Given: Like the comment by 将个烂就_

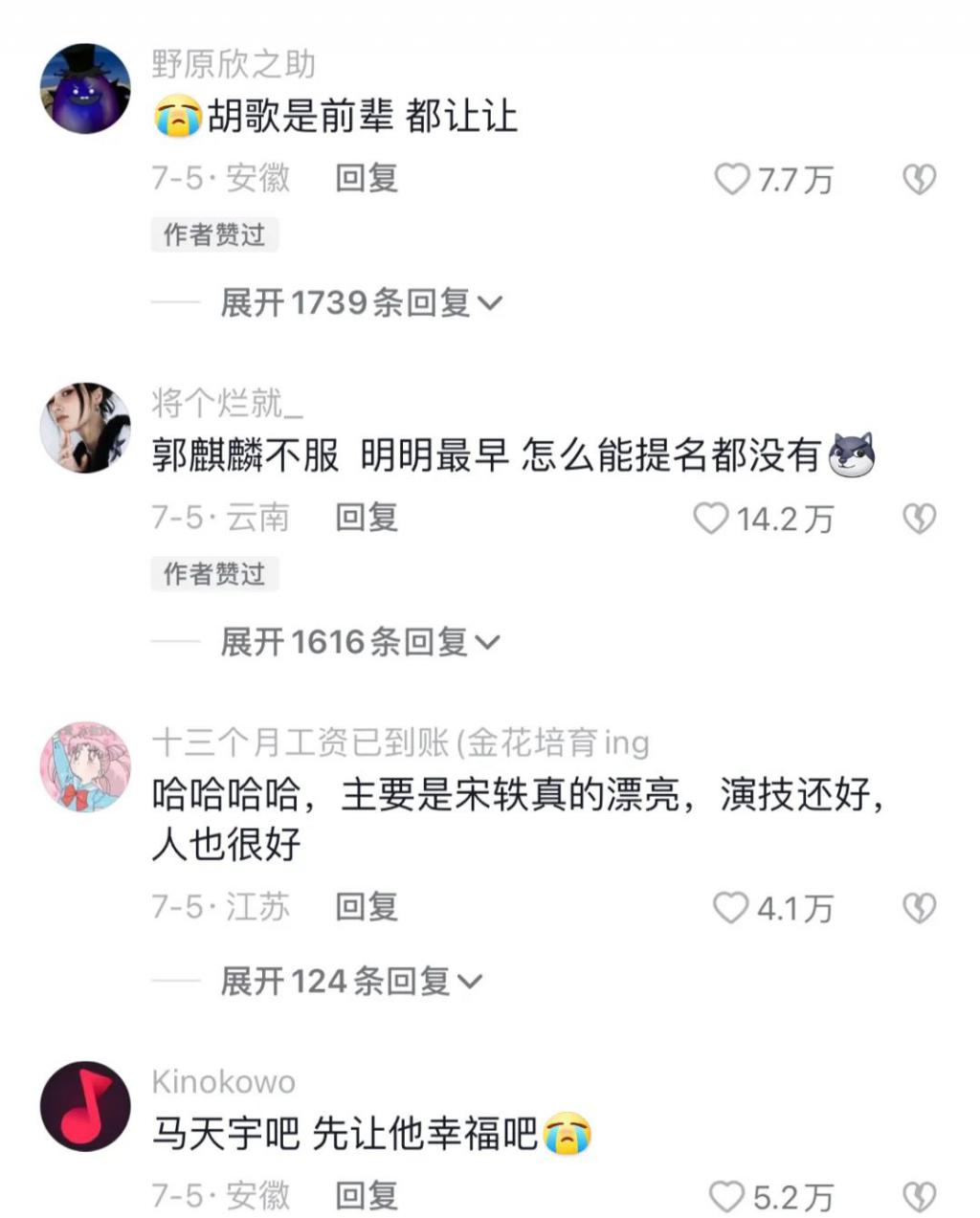Looking at the screenshot, I should (x=711, y=519).
